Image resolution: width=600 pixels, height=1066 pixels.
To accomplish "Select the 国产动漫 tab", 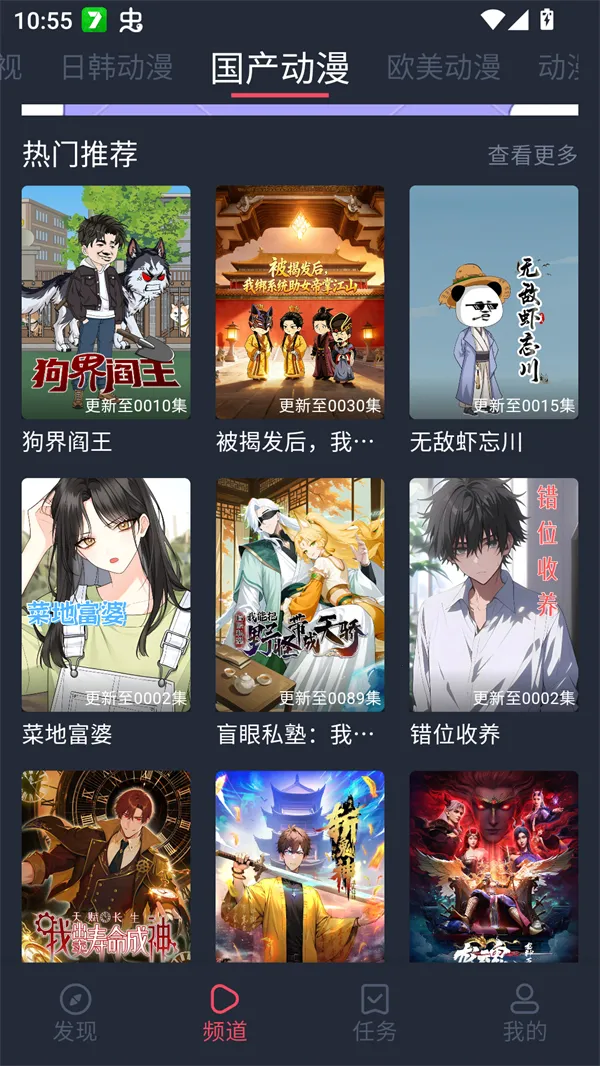I will point(280,67).
